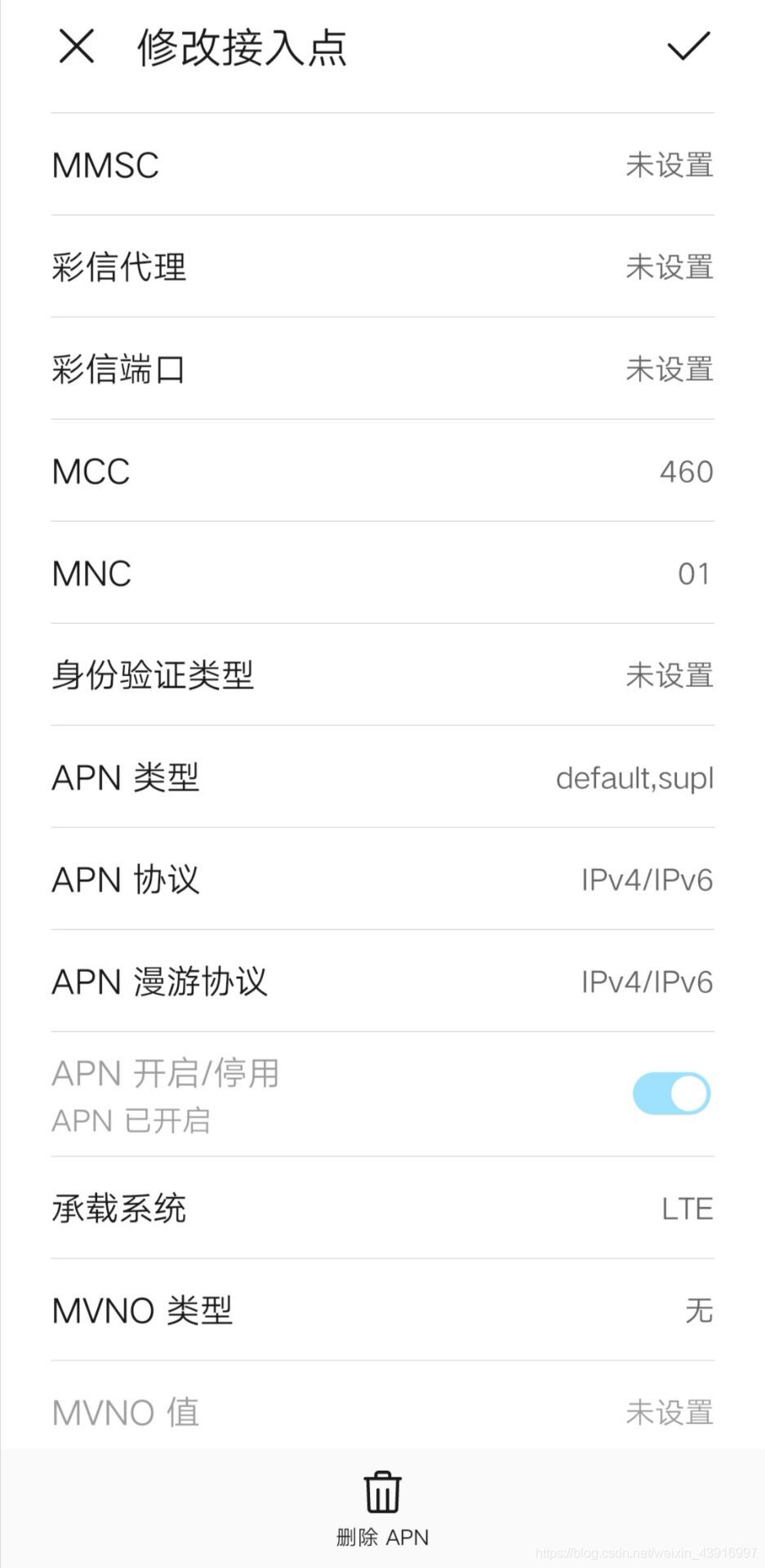
Task: Open the MCC value 460
Action: click(382, 471)
